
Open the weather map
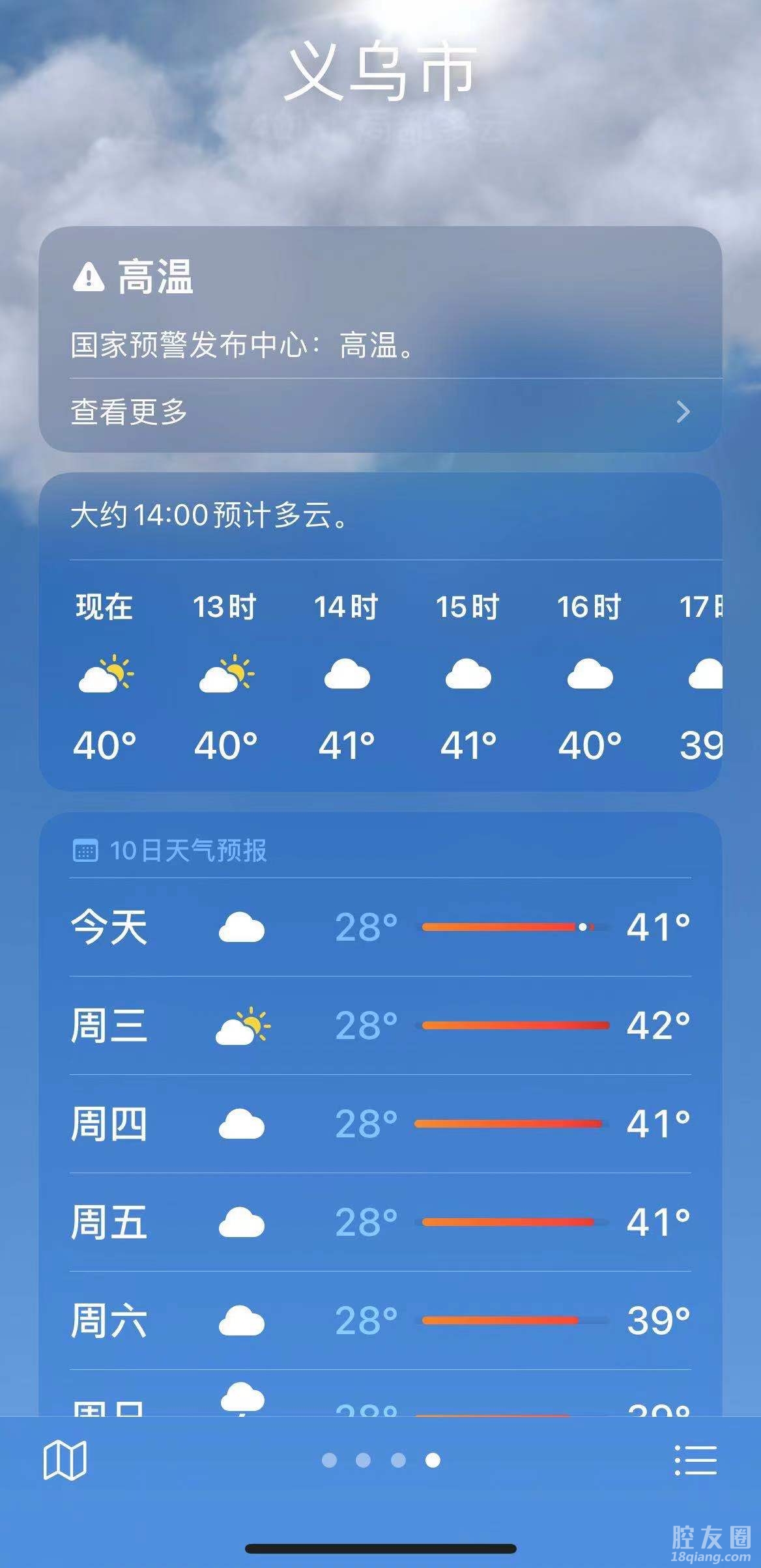[65, 1460]
